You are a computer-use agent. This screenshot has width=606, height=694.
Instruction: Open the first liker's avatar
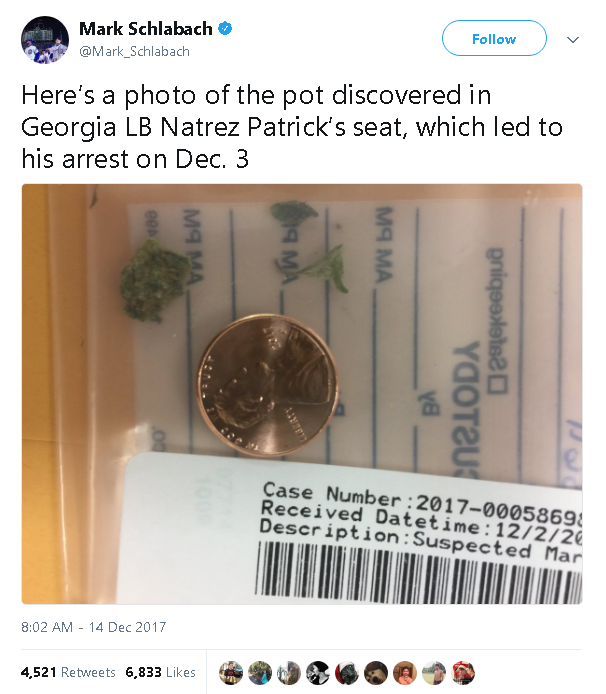231,672
